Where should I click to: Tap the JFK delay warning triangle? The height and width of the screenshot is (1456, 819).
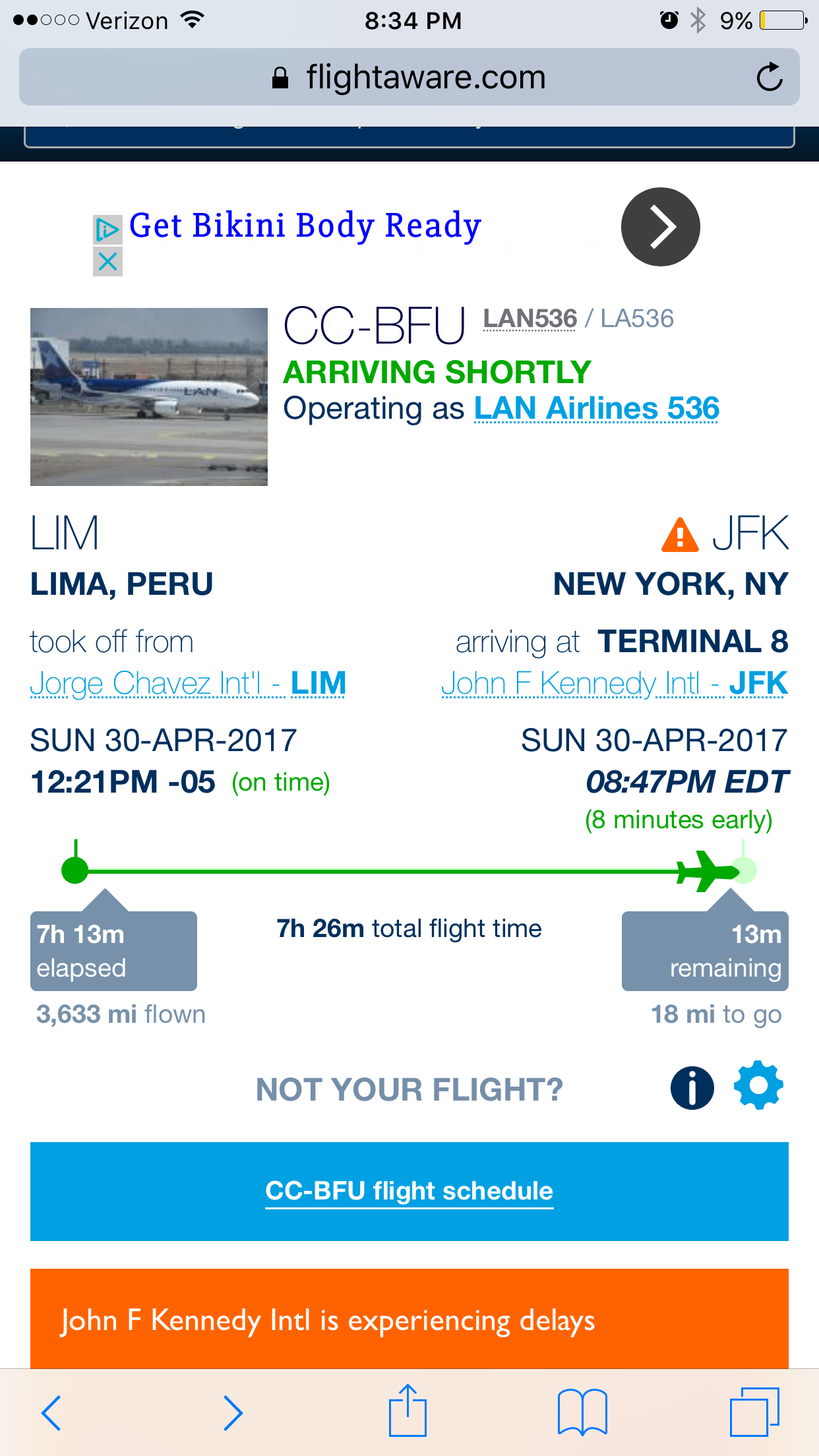(679, 535)
